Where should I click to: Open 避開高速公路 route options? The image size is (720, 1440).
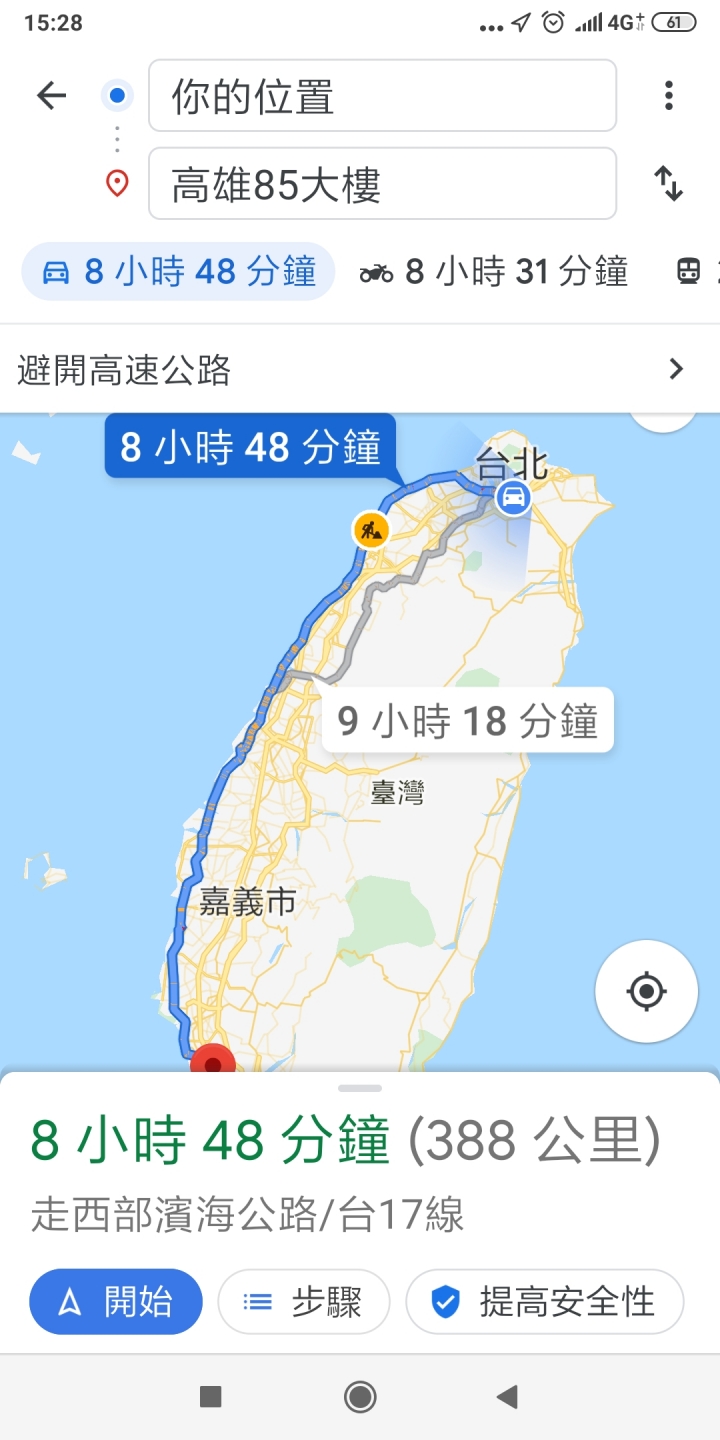(x=360, y=370)
